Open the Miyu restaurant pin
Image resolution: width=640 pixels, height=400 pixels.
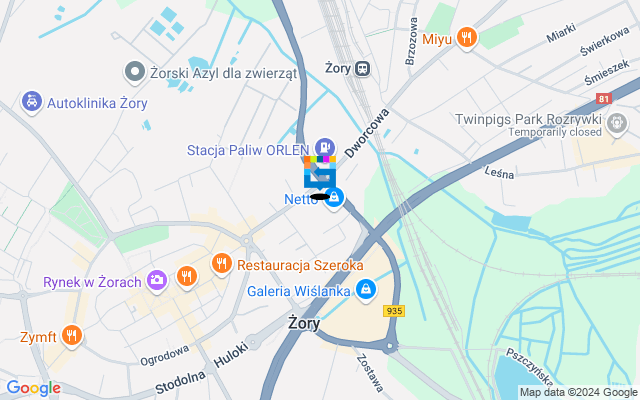pos(465,40)
